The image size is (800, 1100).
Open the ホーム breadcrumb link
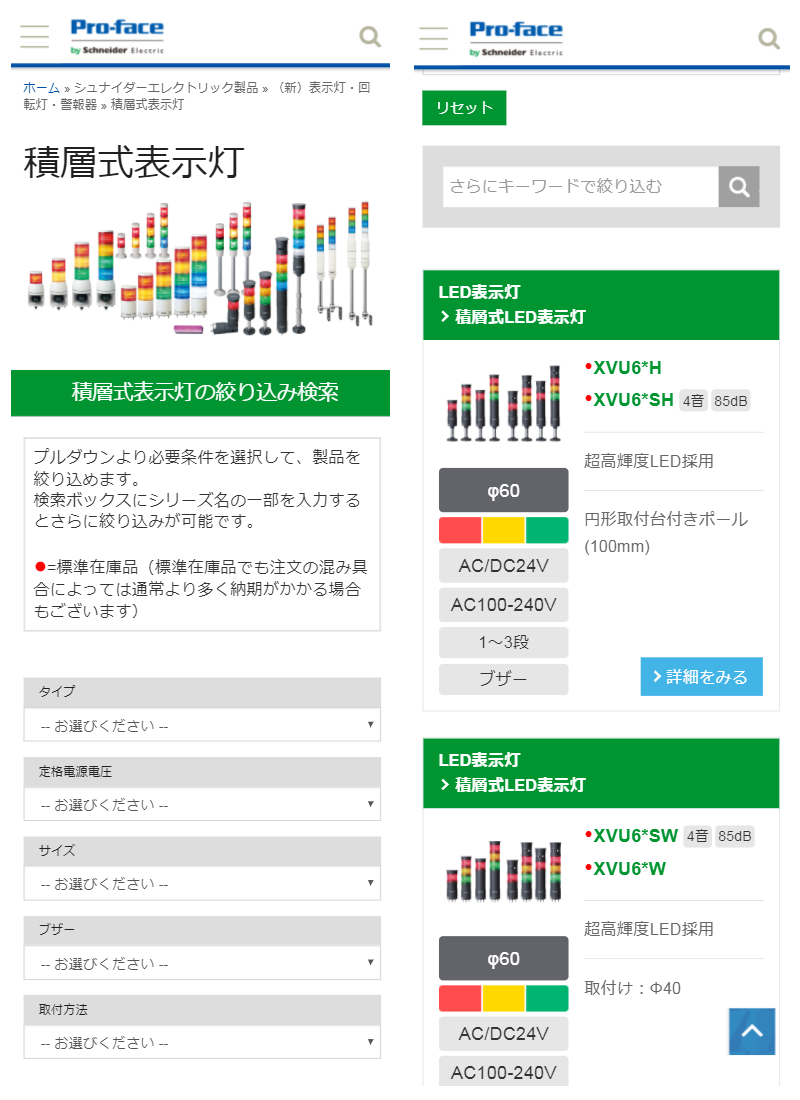(x=41, y=88)
